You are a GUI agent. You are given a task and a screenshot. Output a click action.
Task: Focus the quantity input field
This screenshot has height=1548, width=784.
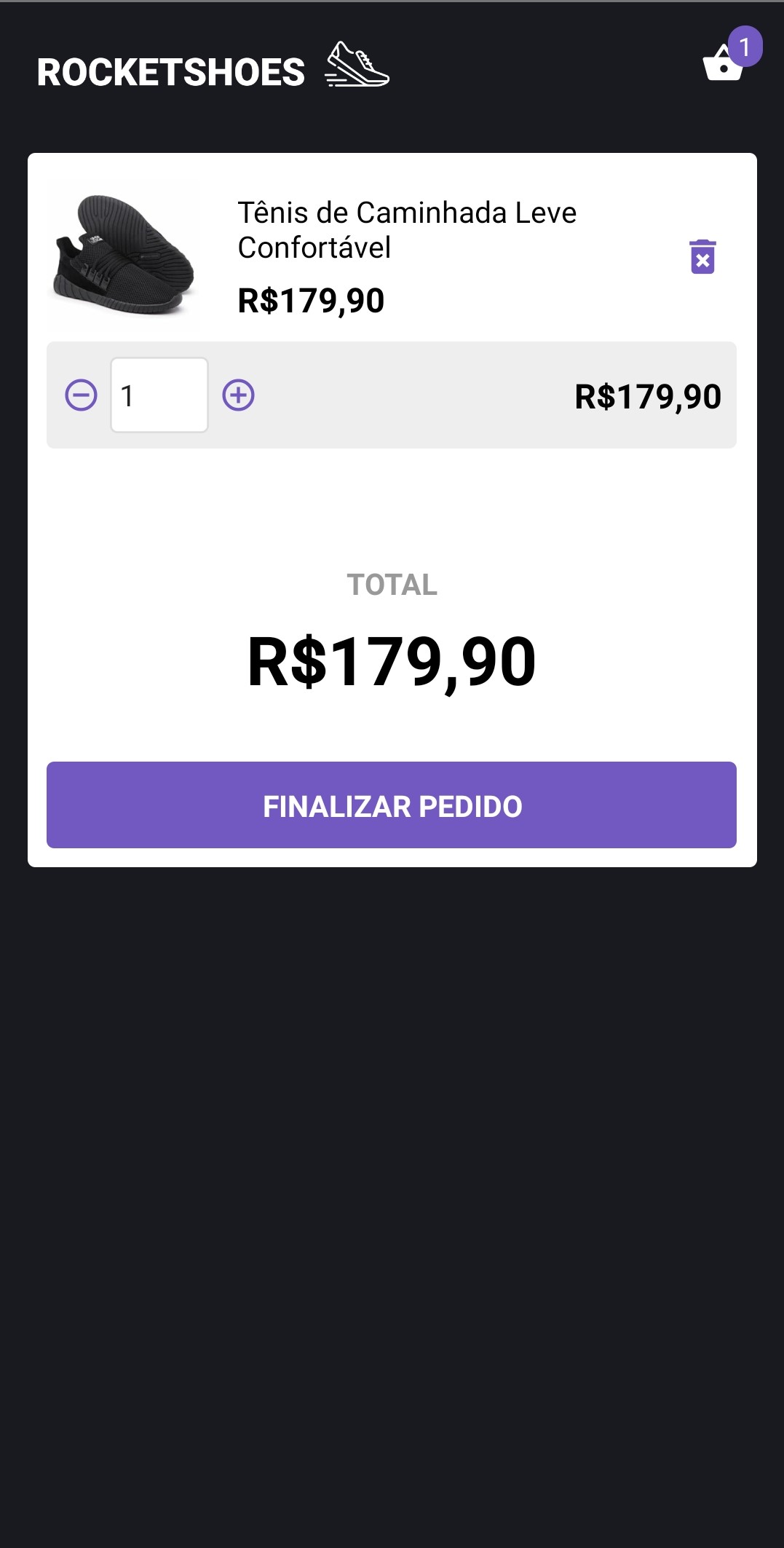pyautogui.click(x=159, y=395)
